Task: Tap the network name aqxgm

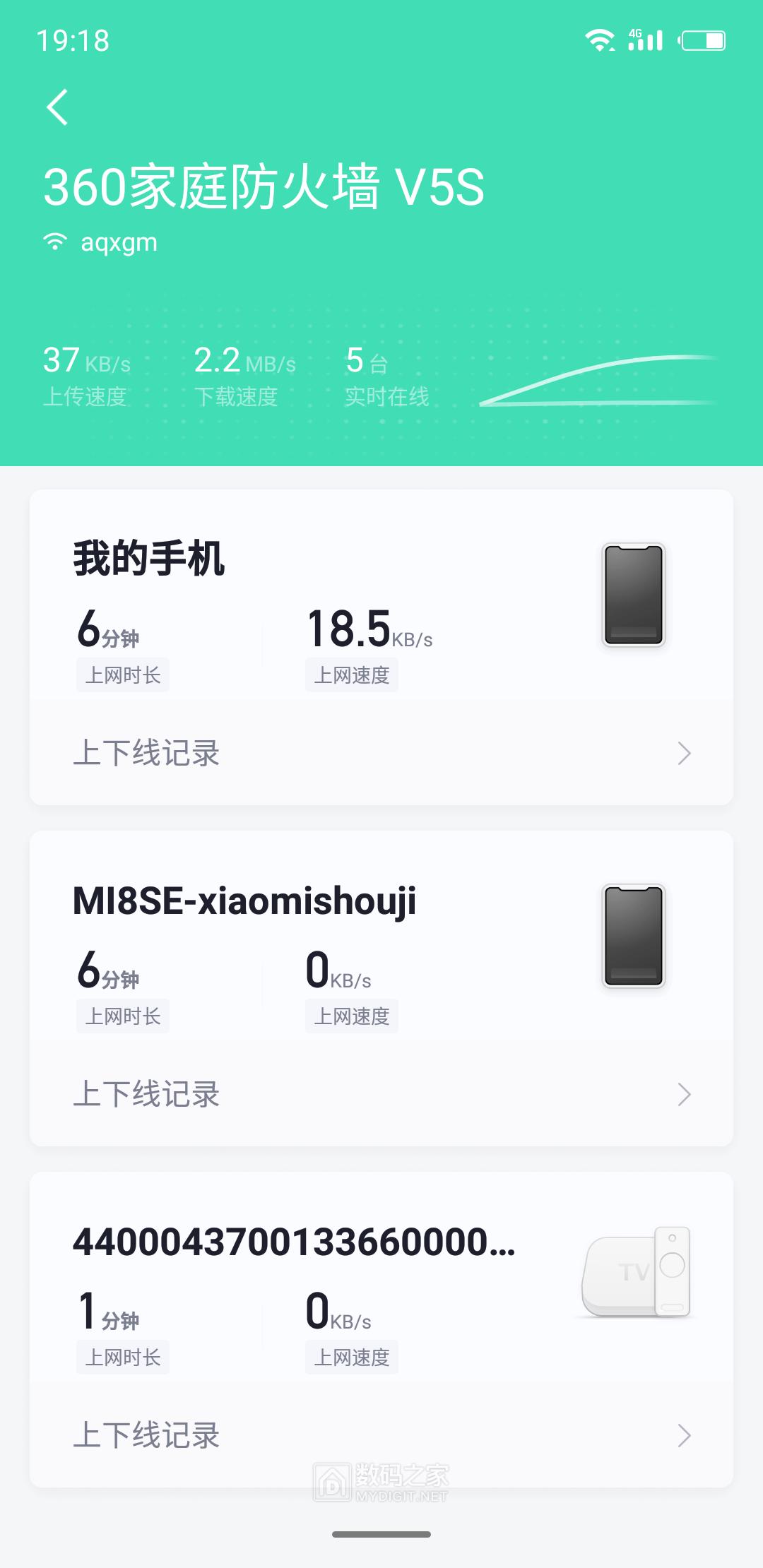Action: [x=119, y=241]
